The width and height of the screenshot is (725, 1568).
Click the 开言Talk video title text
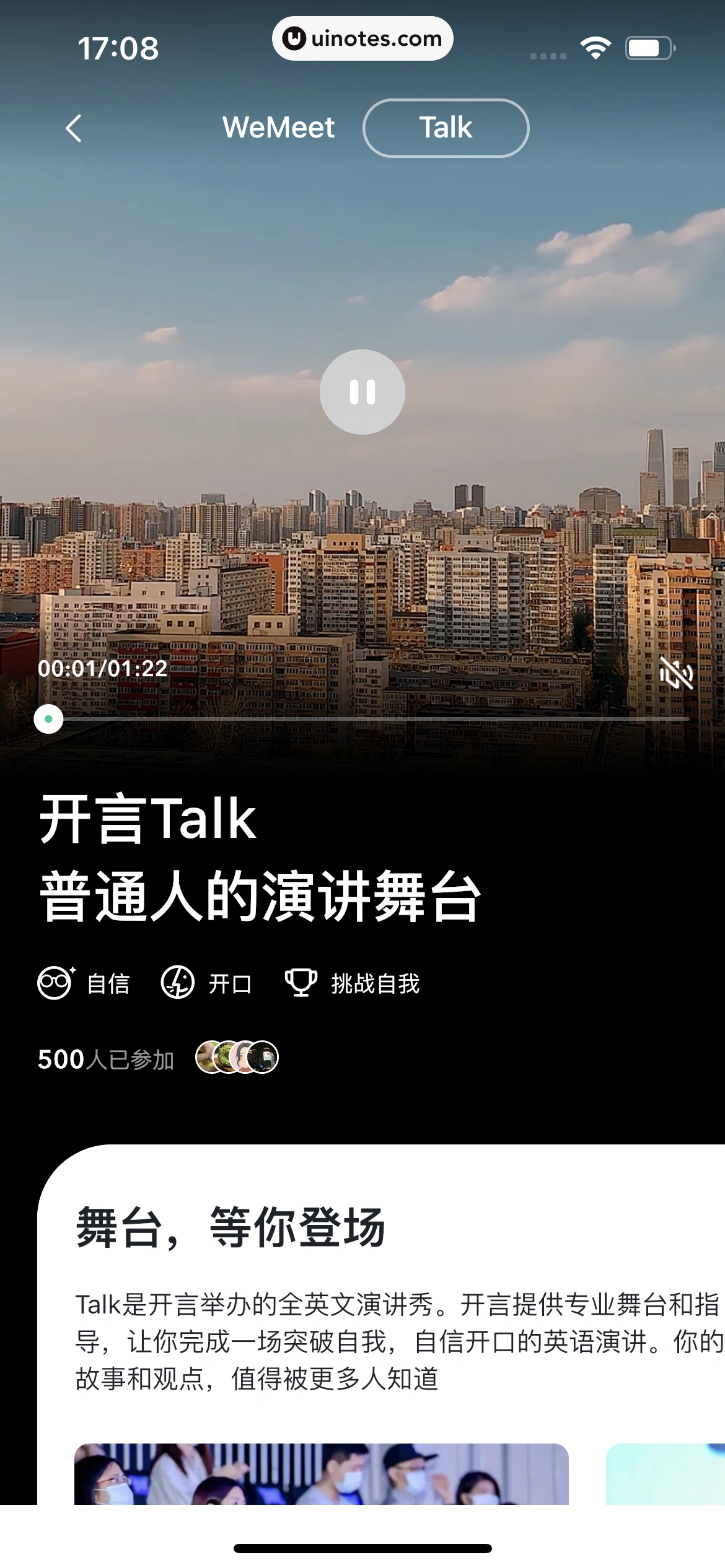pos(147,819)
